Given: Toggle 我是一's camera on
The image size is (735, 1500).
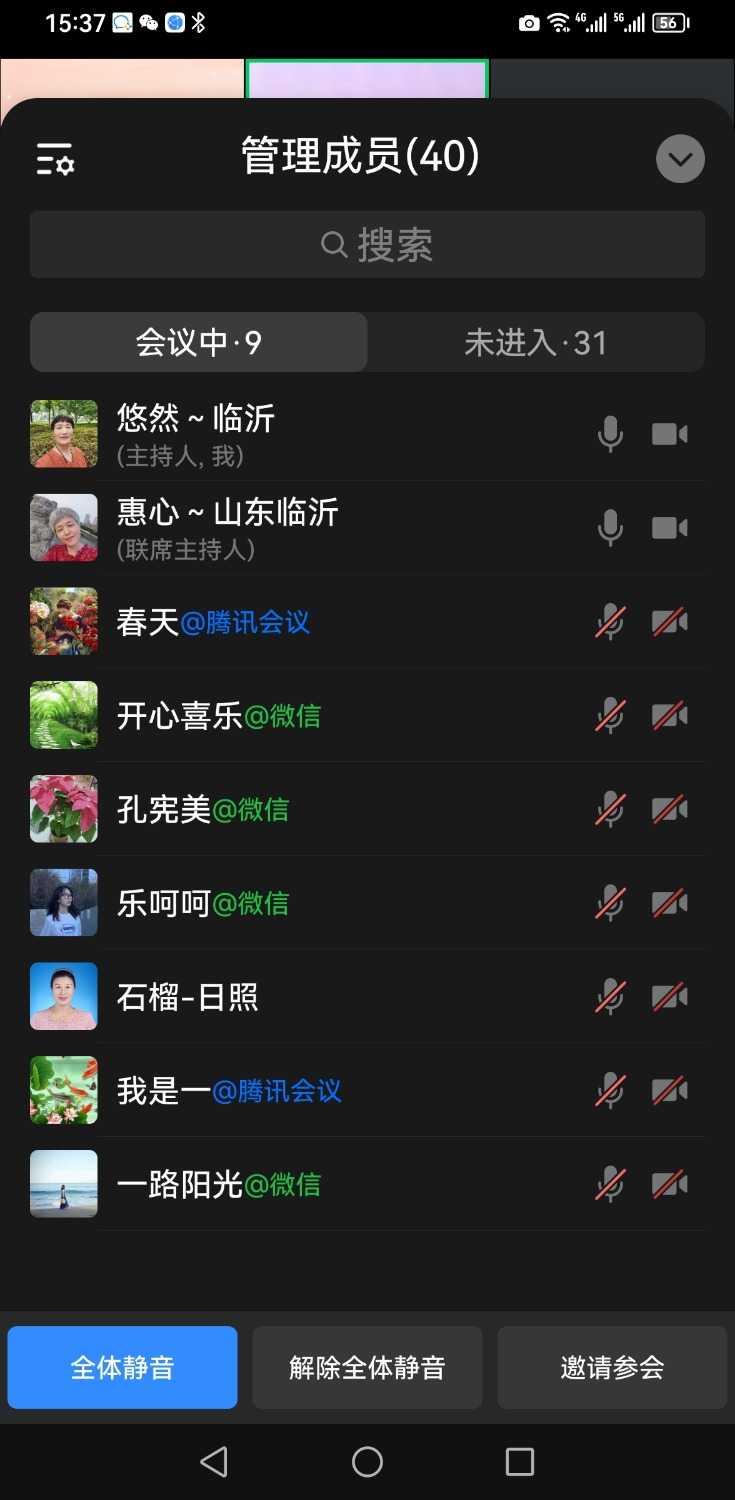Looking at the screenshot, I should (669, 1089).
